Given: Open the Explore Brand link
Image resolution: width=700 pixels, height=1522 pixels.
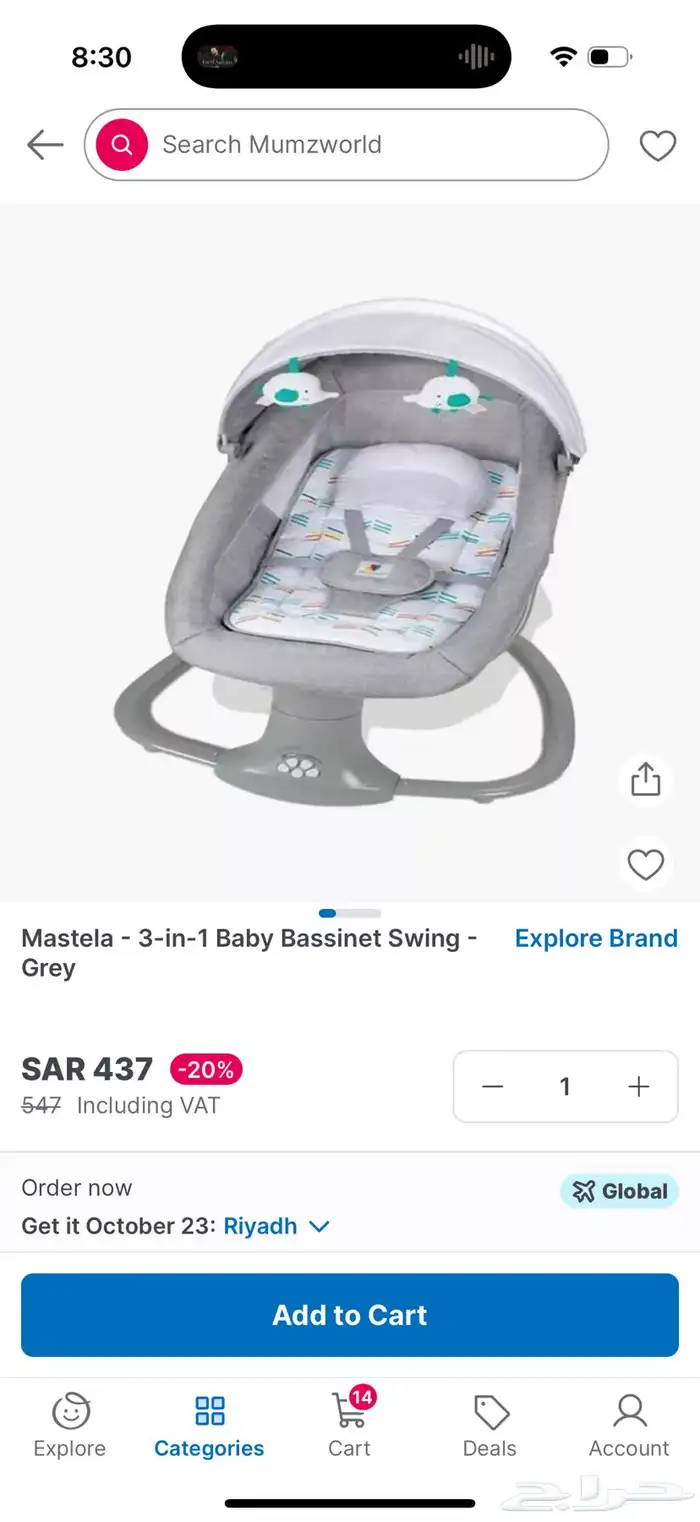Looking at the screenshot, I should pyautogui.click(x=596, y=938).
